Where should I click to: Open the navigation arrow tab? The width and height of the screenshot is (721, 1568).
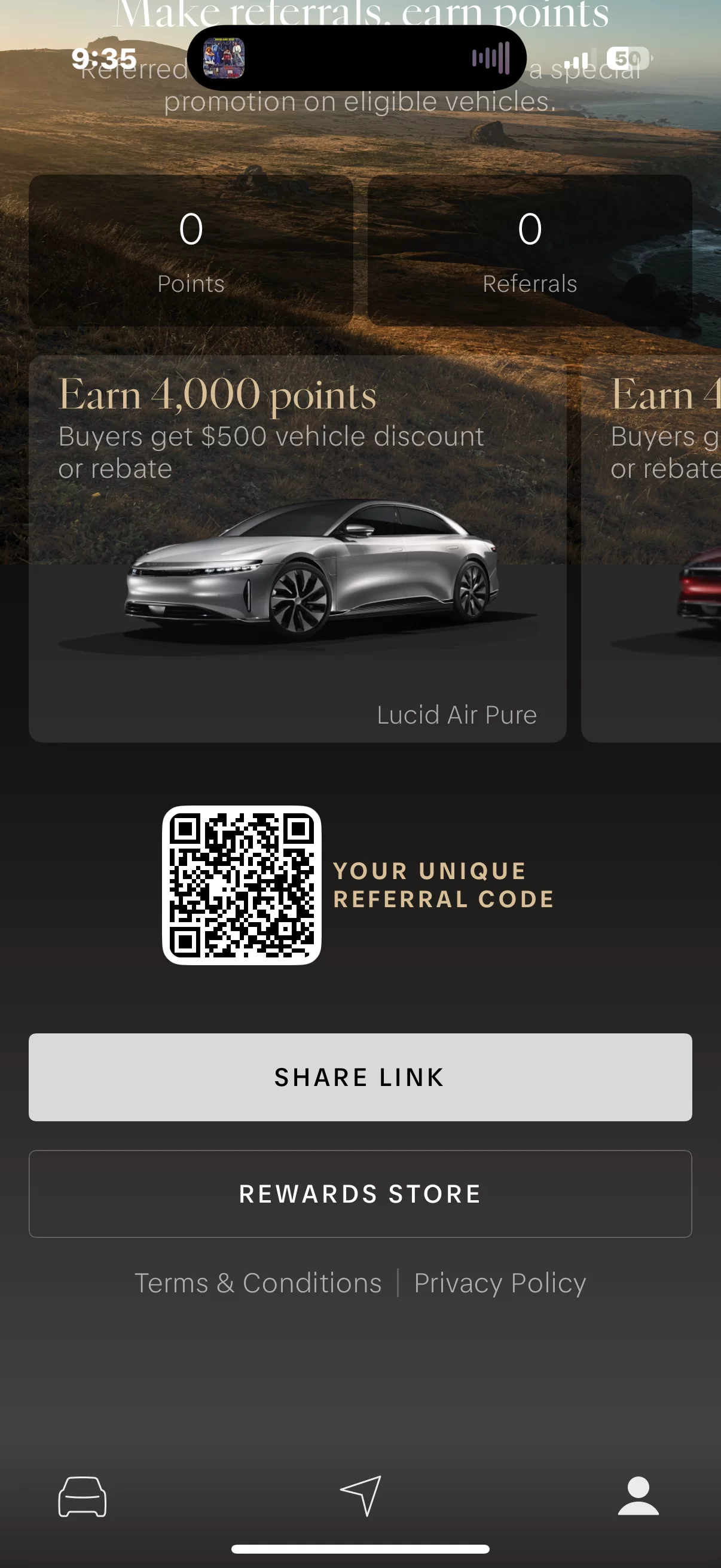pyautogui.click(x=361, y=1495)
